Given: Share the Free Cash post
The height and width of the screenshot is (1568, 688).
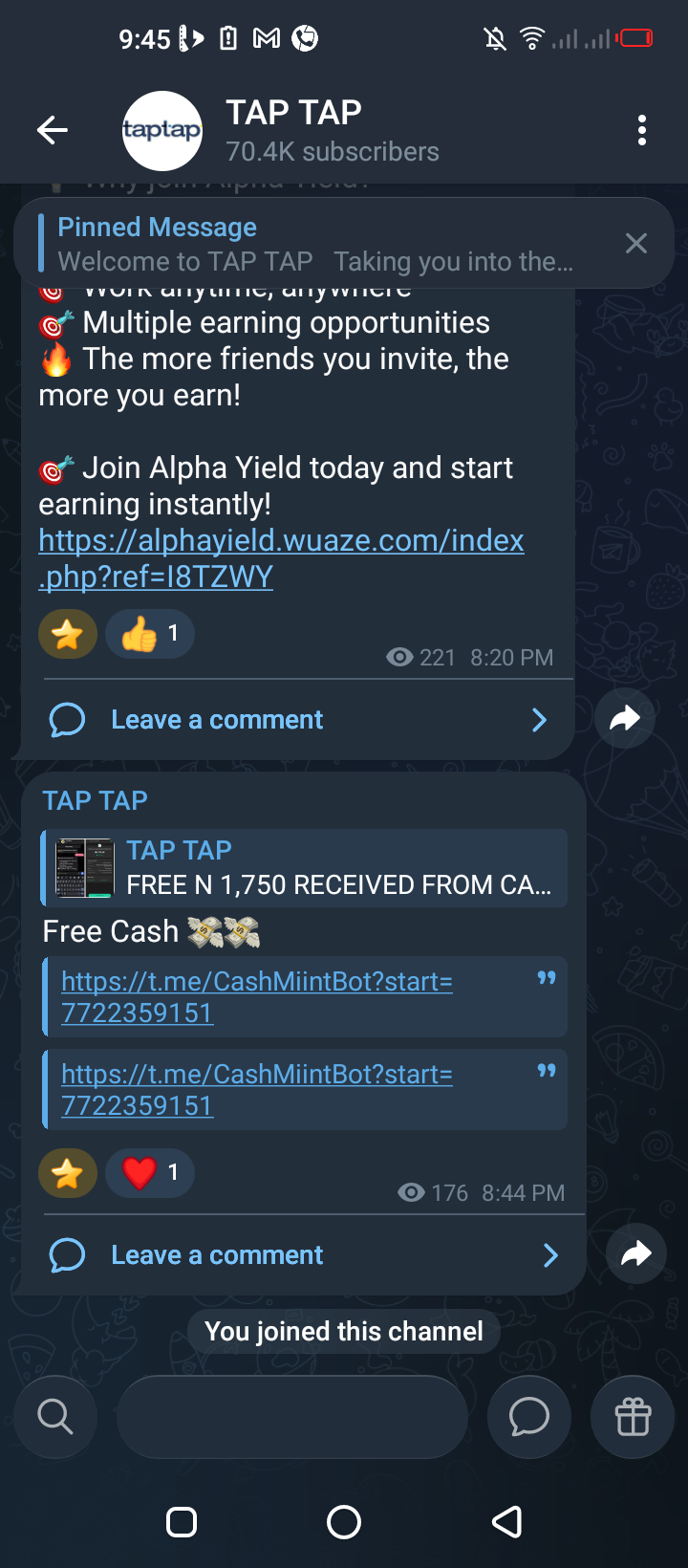Looking at the screenshot, I should (636, 1253).
